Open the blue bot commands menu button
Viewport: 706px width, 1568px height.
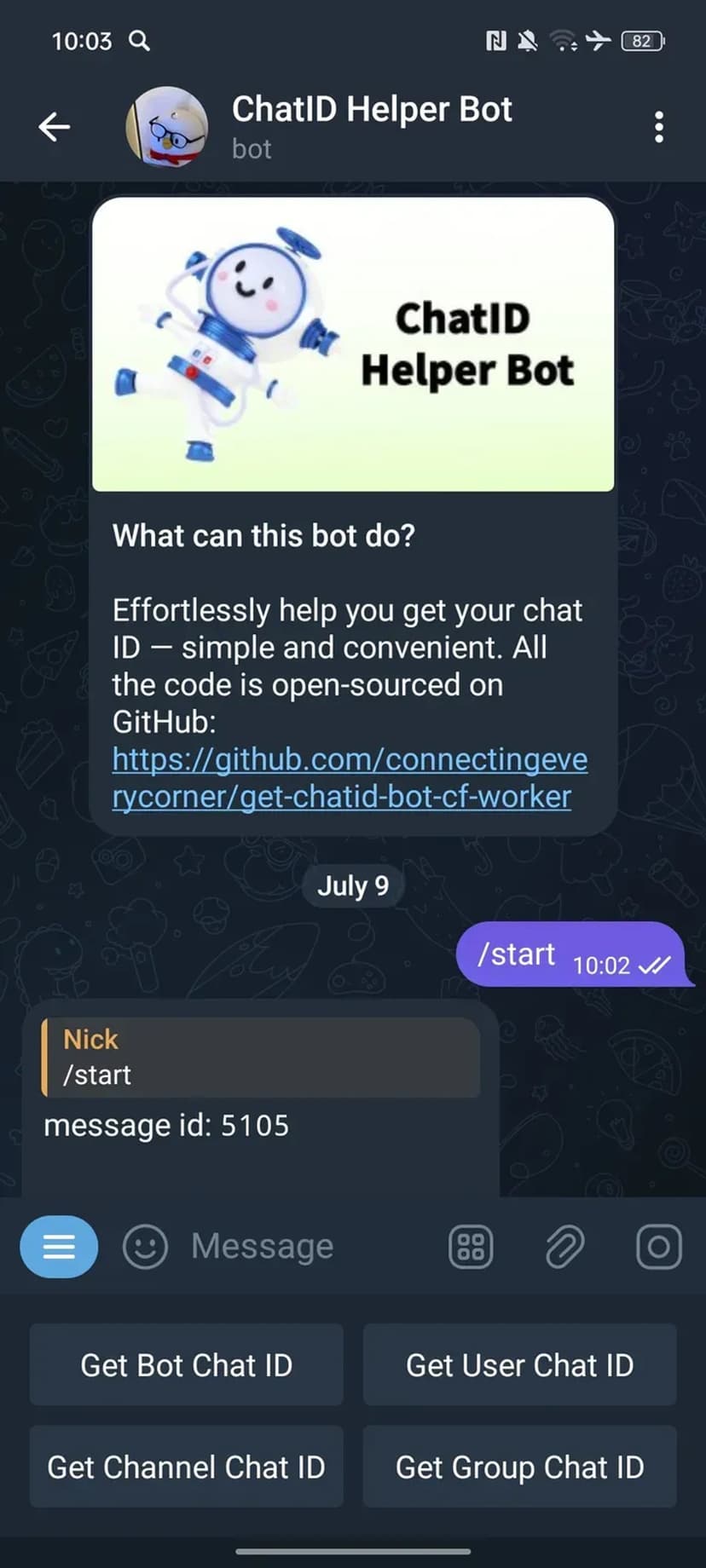pos(59,1247)
